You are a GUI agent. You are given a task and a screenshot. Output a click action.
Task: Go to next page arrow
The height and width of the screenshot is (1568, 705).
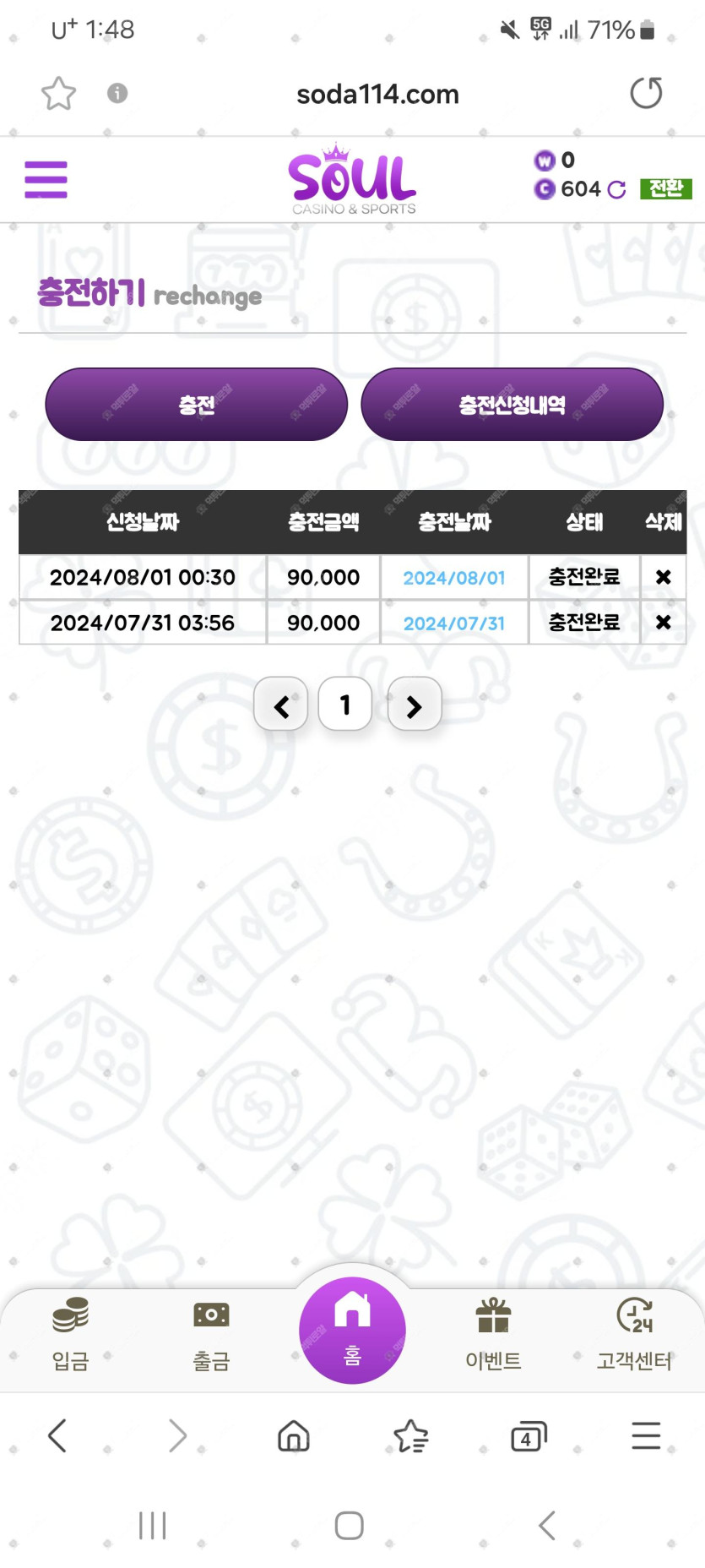click(x=414, y=705)
